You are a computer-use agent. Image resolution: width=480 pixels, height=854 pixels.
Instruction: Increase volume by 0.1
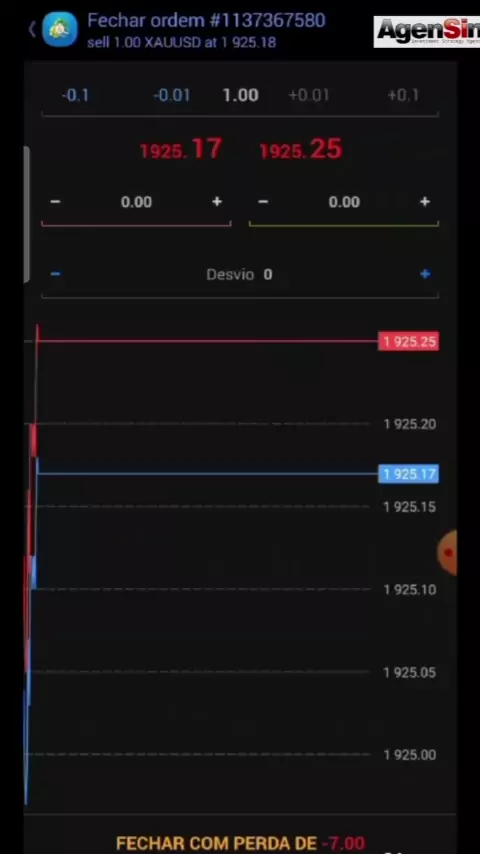[x=403, y=95]
